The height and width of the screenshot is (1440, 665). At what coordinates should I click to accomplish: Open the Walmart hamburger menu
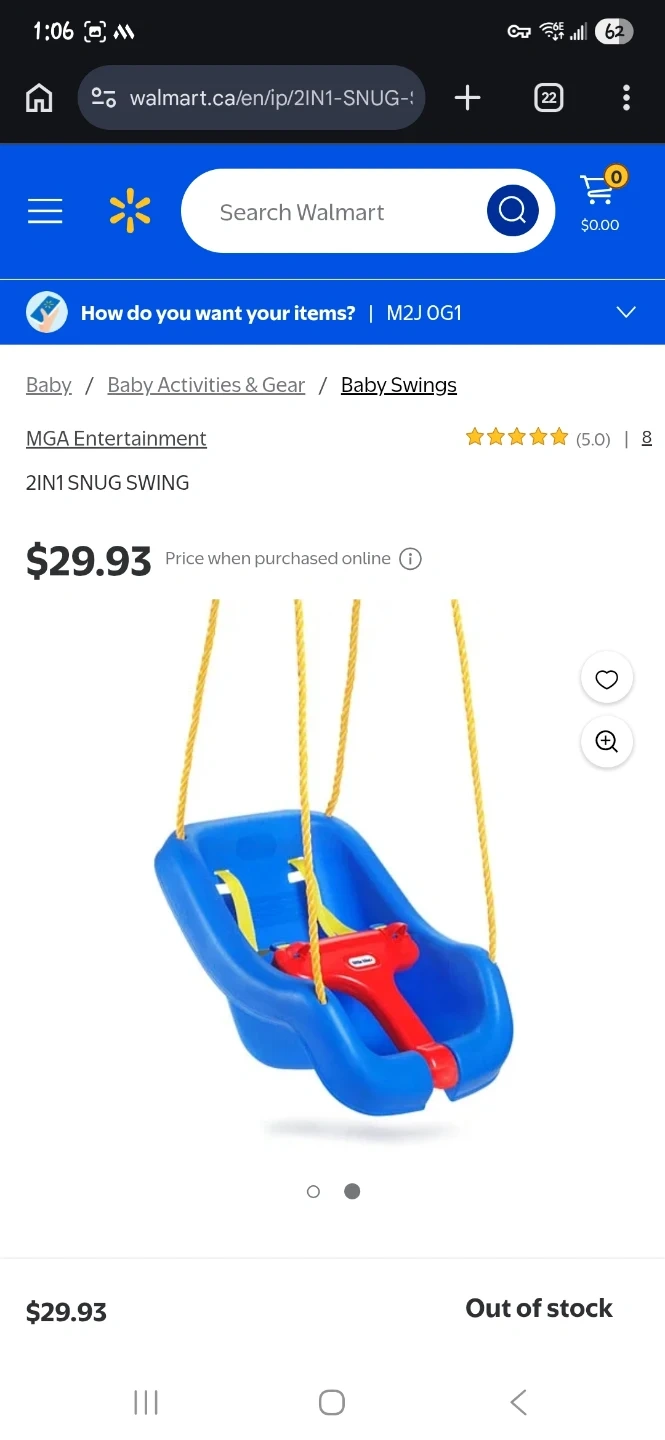click(45, 211)
